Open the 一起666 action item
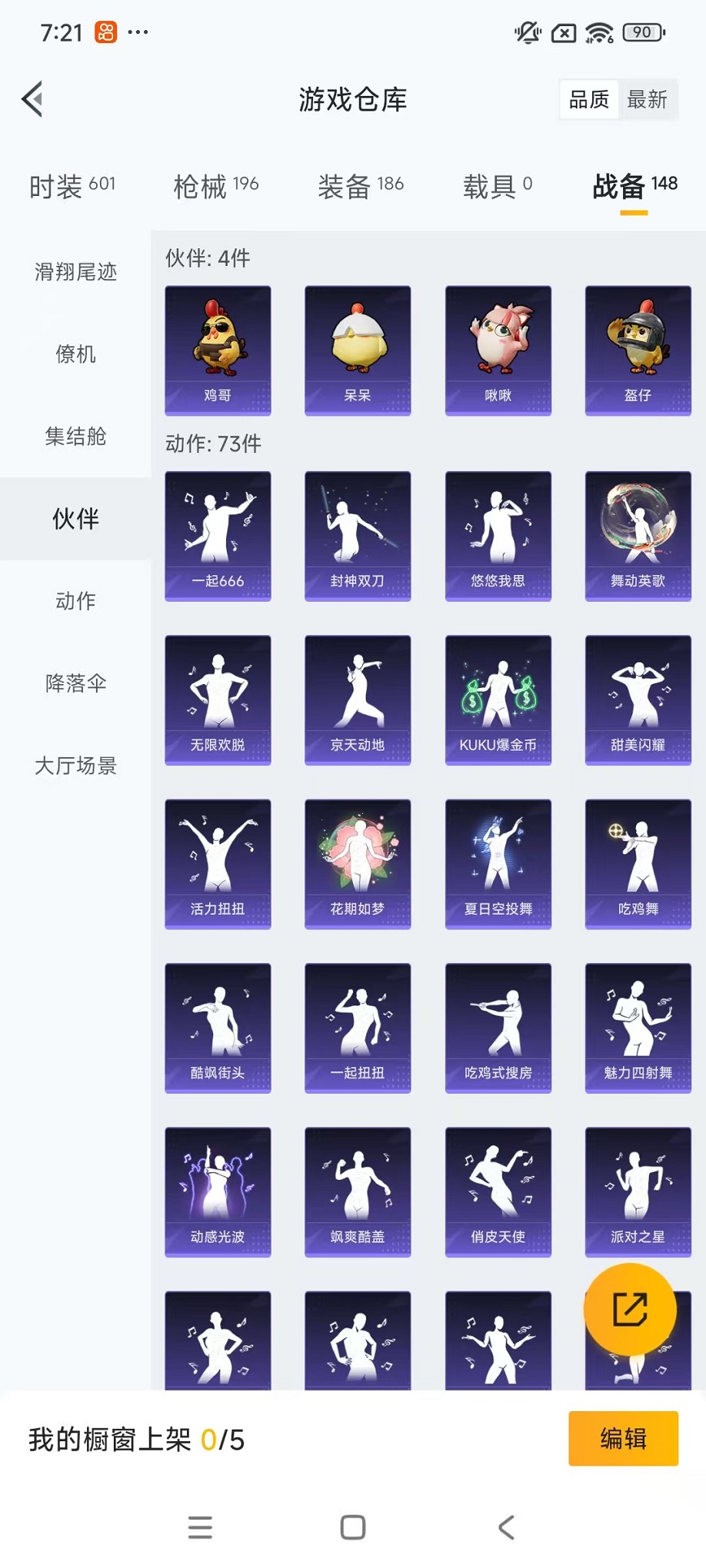 (x=218, y=534)
